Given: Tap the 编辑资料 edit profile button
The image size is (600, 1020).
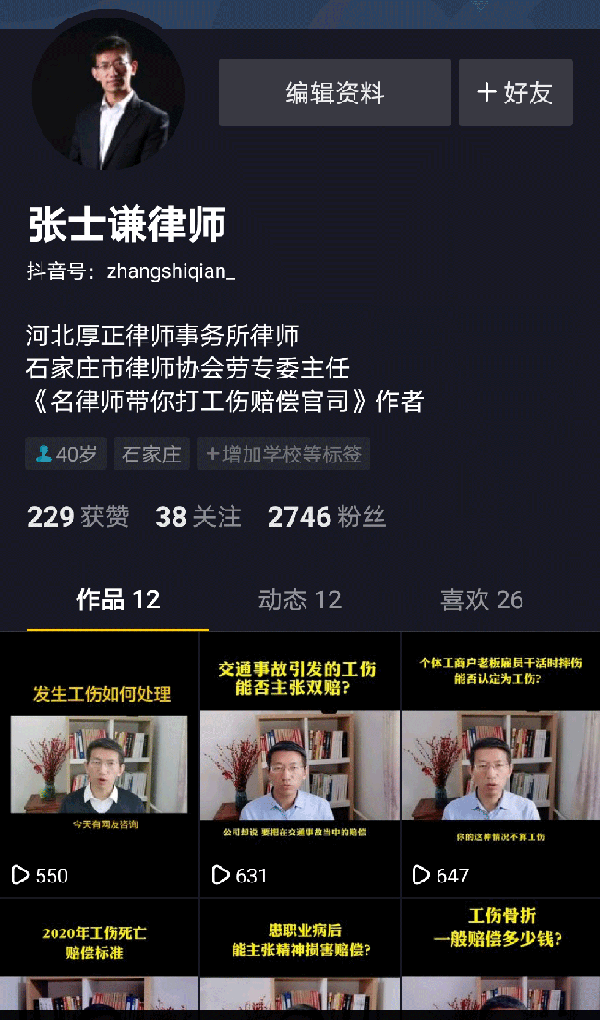Looking at the screenshot, I should click(x=335, y=93).
